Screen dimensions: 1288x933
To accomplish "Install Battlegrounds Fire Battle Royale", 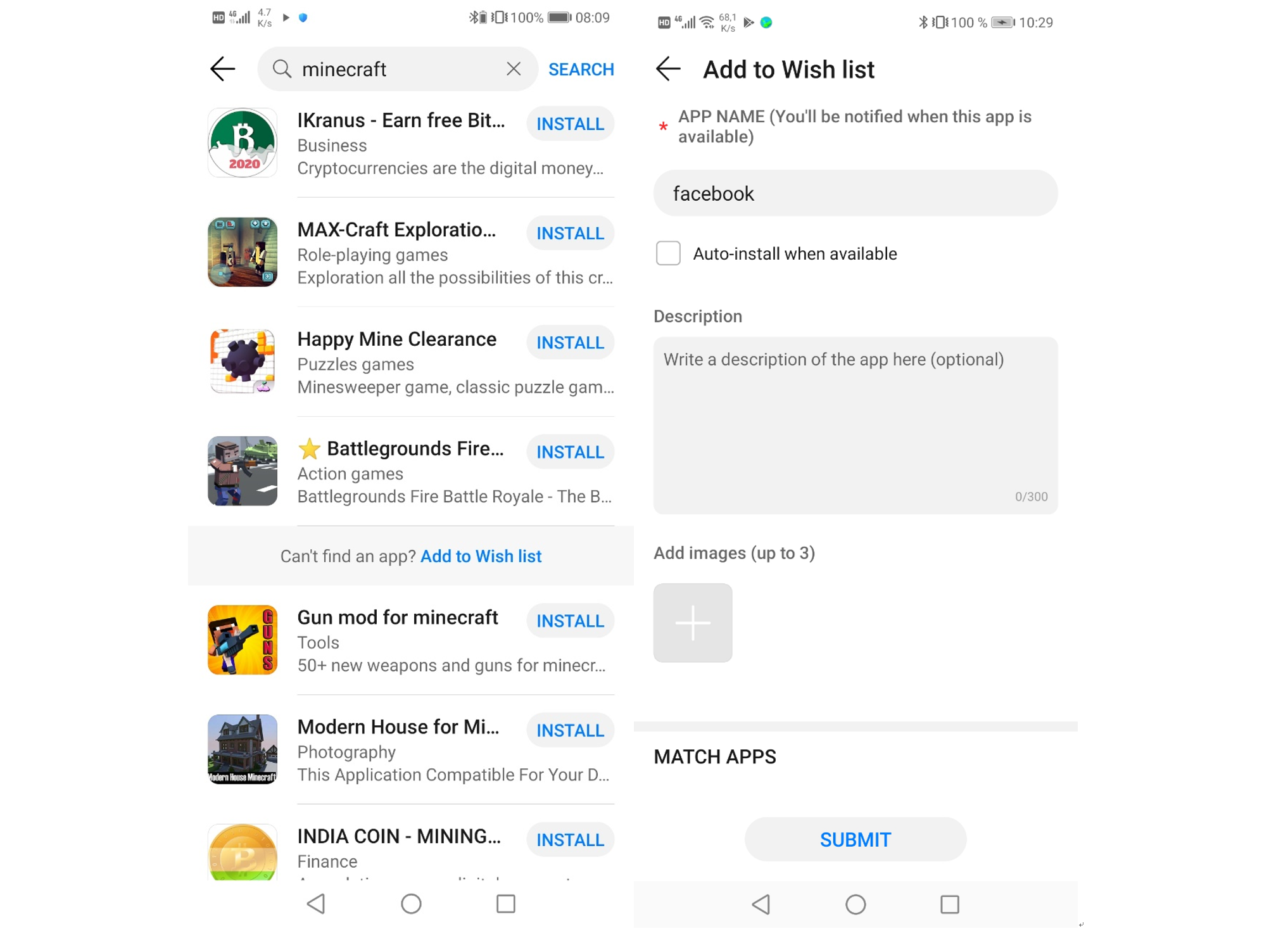I will point(569,452).
